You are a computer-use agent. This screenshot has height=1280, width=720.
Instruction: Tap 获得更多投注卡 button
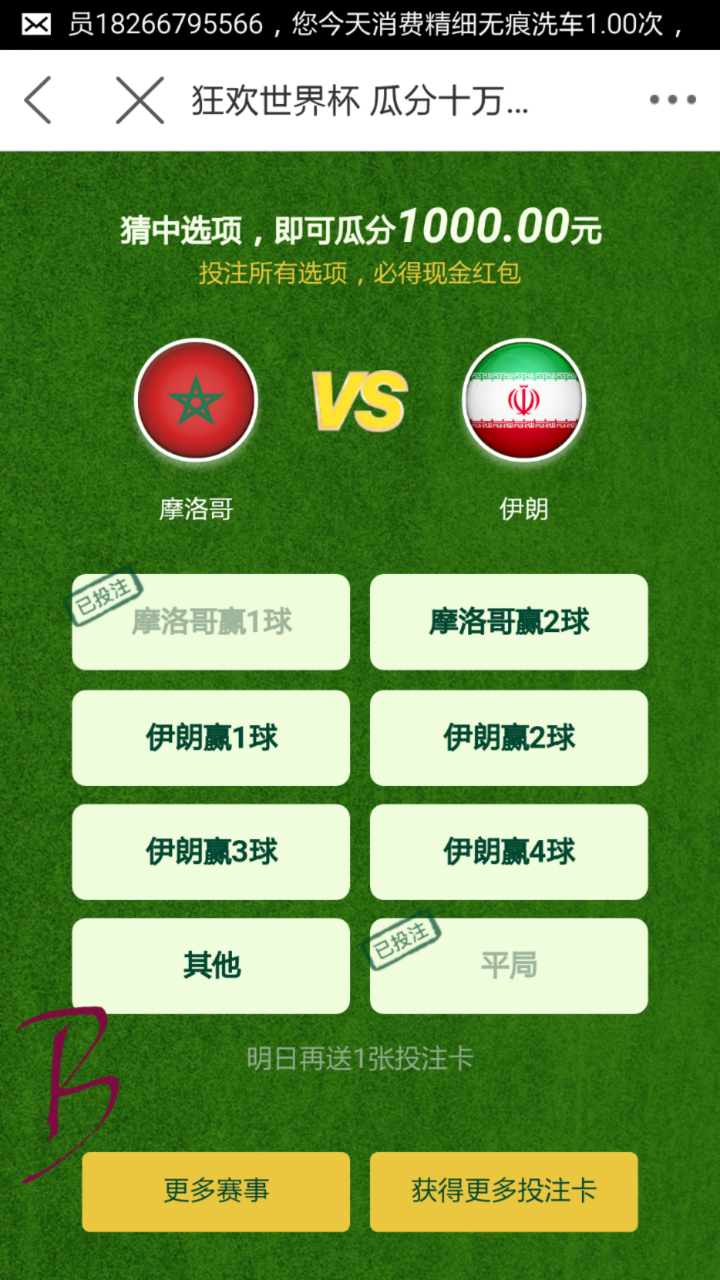[x=504, y=1191]
